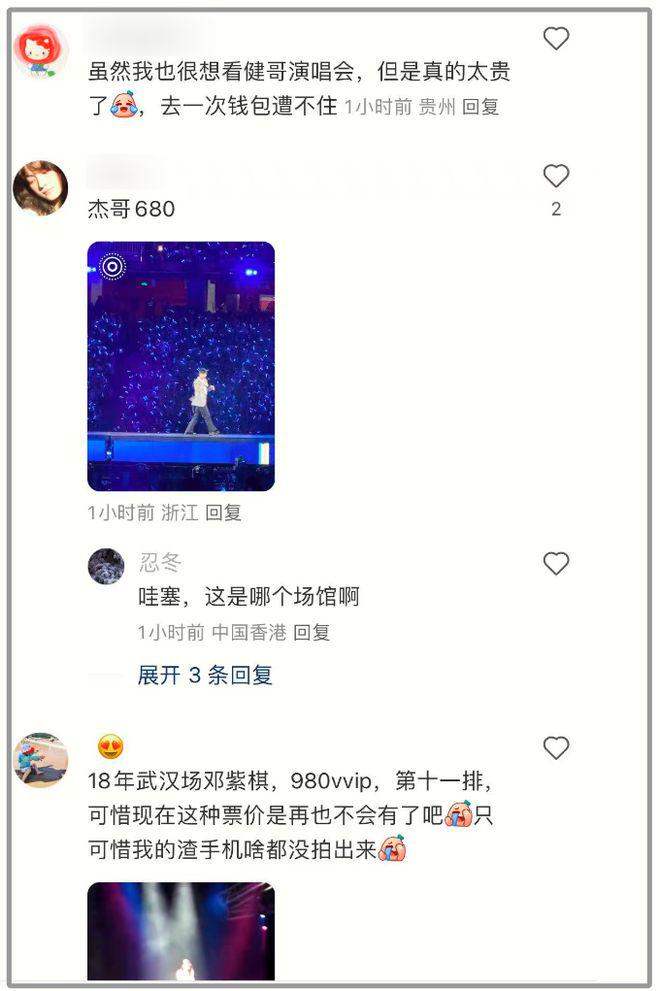Image resolution: width=660 pixels, height=991 pixels.
Task: Open 忍冬's profile avatar
Action: coord(106,566)
